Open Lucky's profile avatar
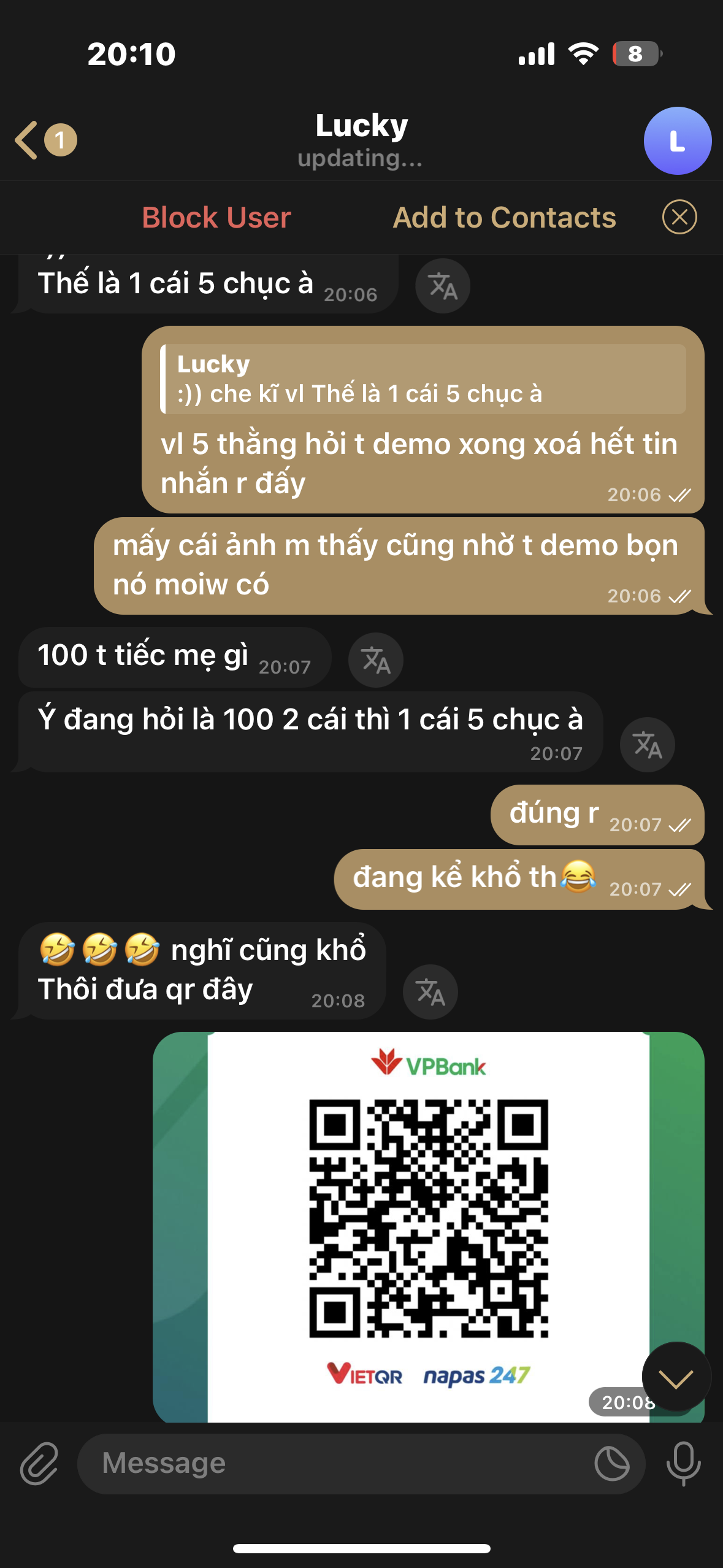Image resolution: width=723 pixels, height=1568 pixels. point(677,141)
